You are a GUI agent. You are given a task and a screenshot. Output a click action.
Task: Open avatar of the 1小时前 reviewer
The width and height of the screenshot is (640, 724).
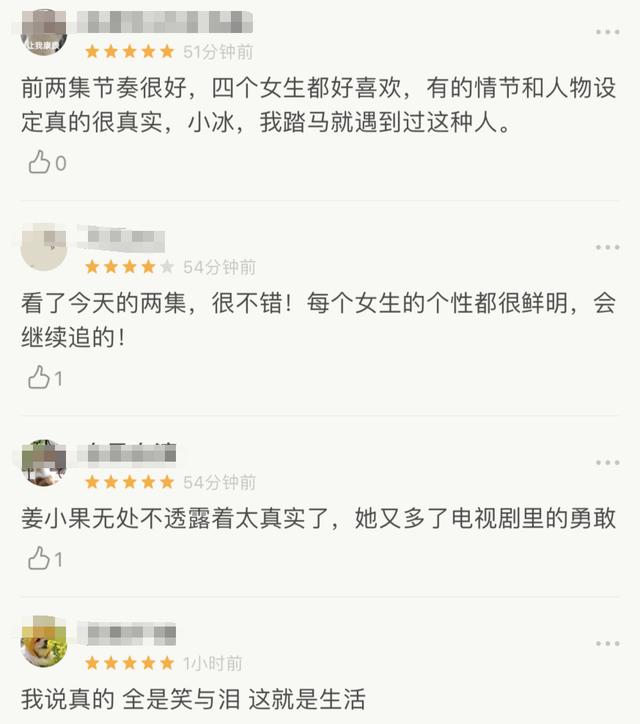click(44, 642)
